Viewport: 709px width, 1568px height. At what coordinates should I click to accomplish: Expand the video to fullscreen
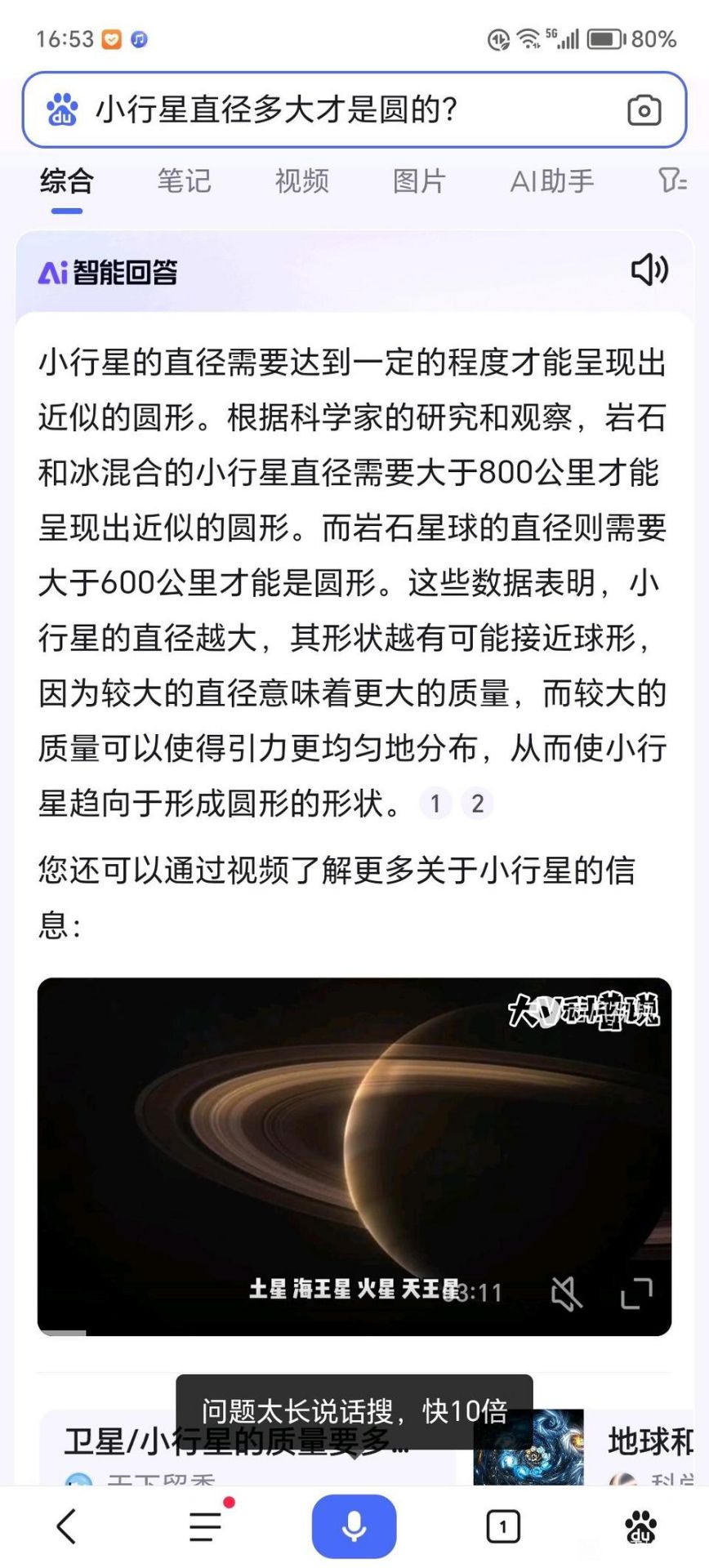point(636,1293)
